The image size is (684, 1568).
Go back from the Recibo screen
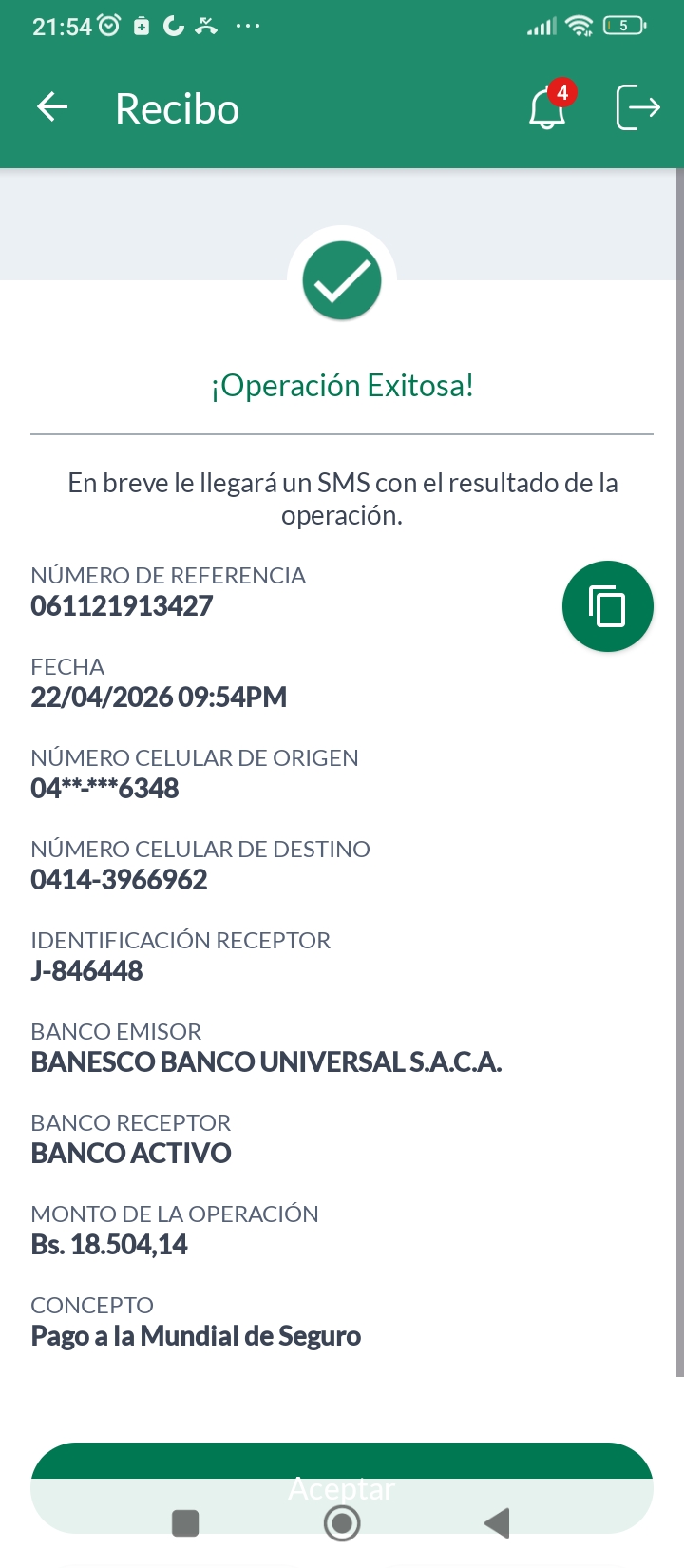pos(52,107)
